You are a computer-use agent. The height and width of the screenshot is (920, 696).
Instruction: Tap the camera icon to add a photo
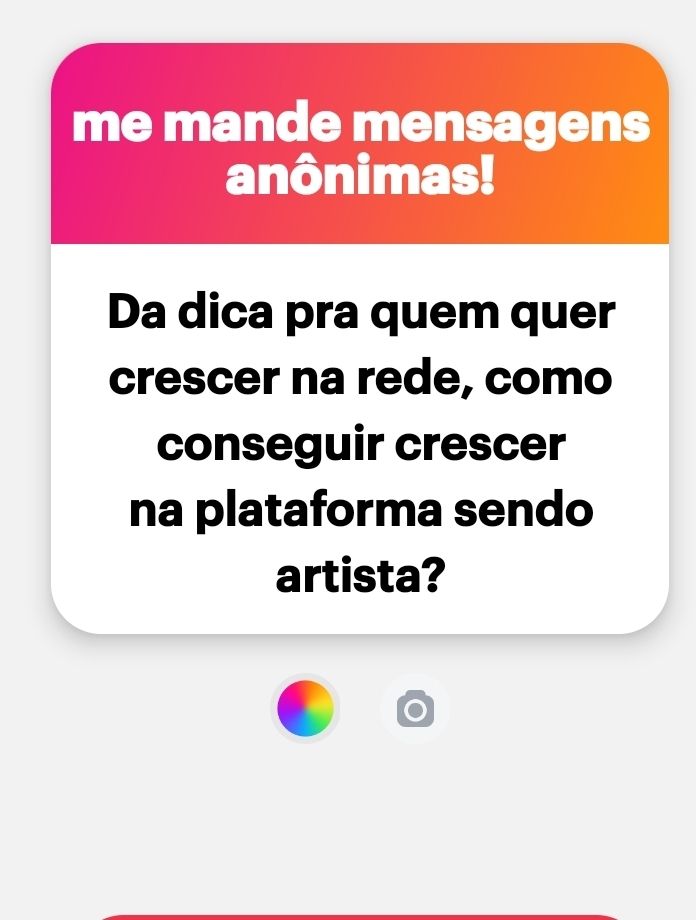click(x=415, y=709)
